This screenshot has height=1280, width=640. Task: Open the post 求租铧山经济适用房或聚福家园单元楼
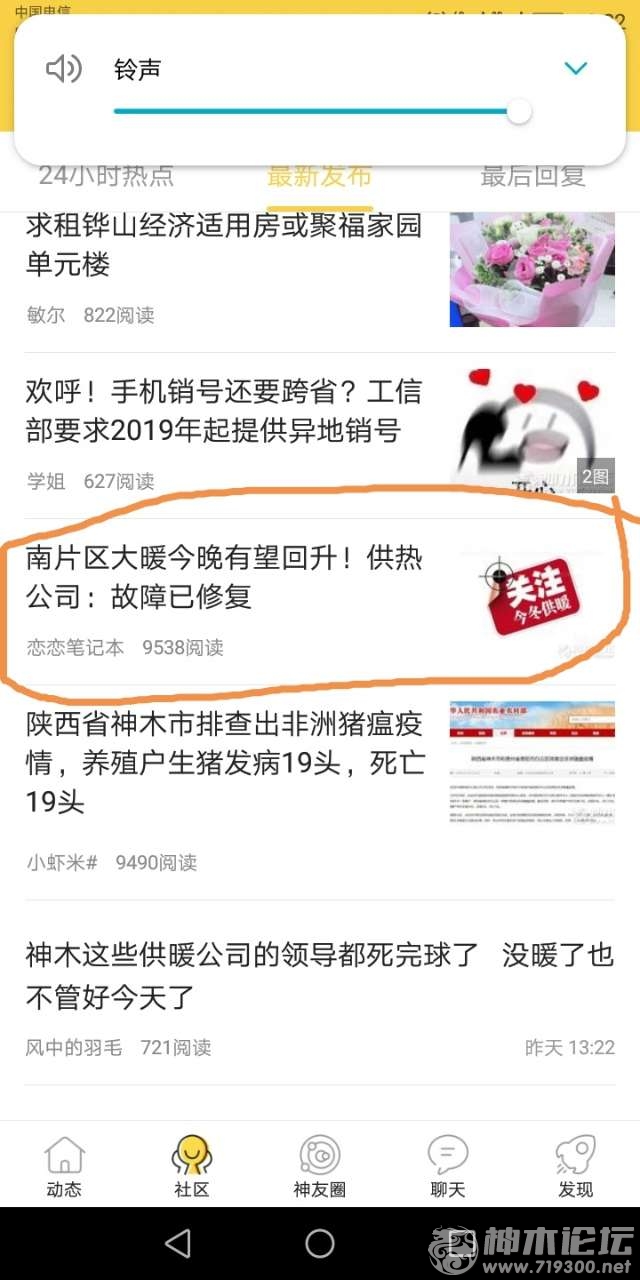coord(224,245)
